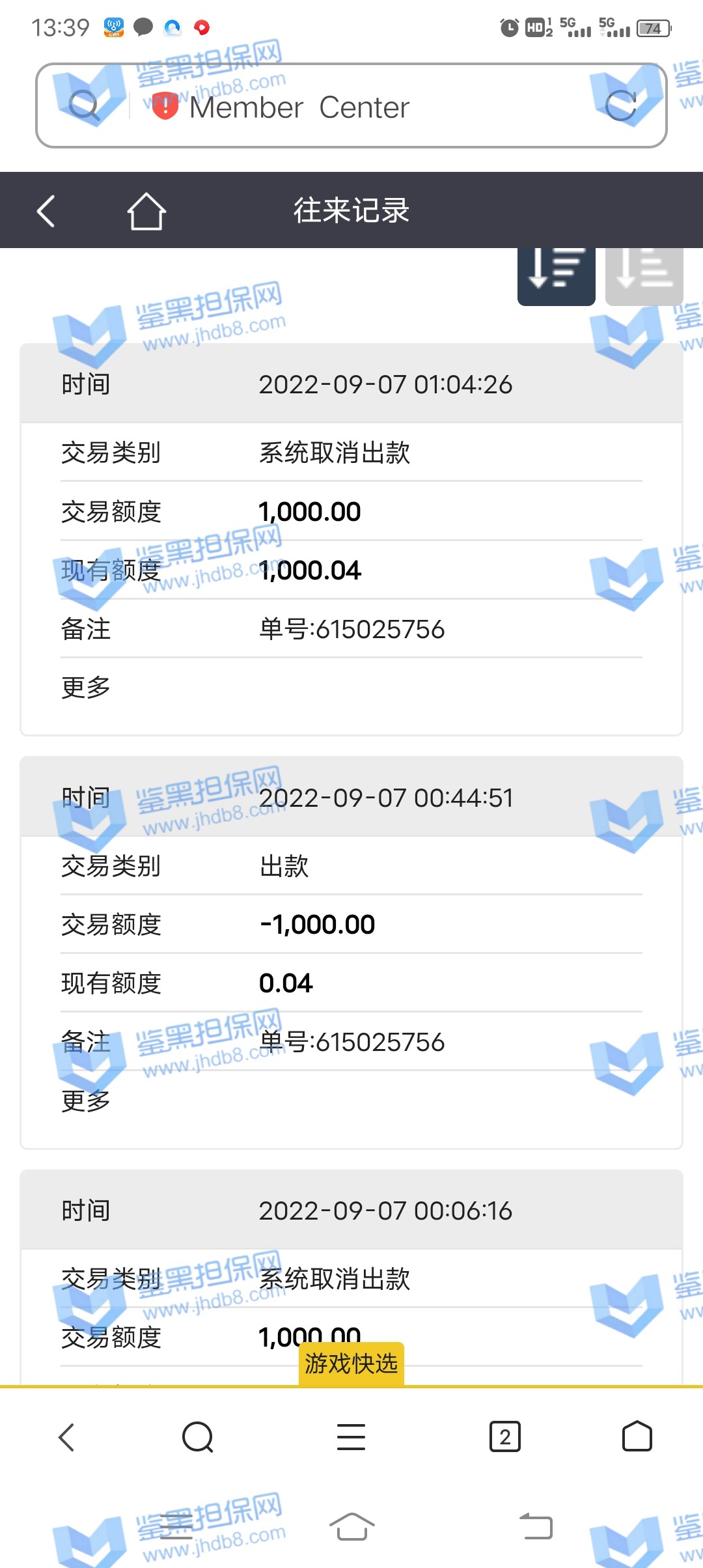Reload the page with refresh icon
This screenshot has height=1568, width=703.
coord(620,105)
